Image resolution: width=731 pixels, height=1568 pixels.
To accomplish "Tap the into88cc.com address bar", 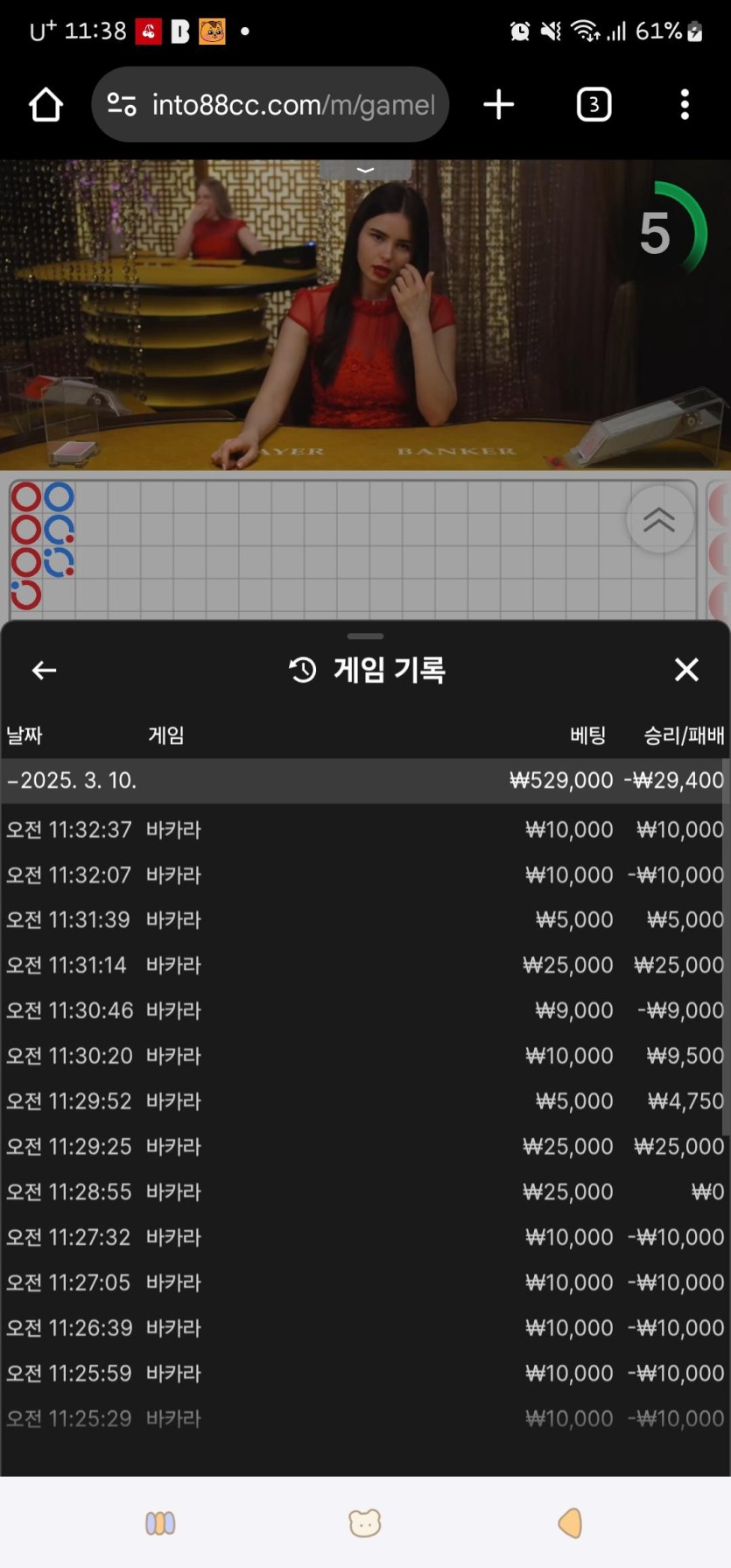I will point(271,105).
